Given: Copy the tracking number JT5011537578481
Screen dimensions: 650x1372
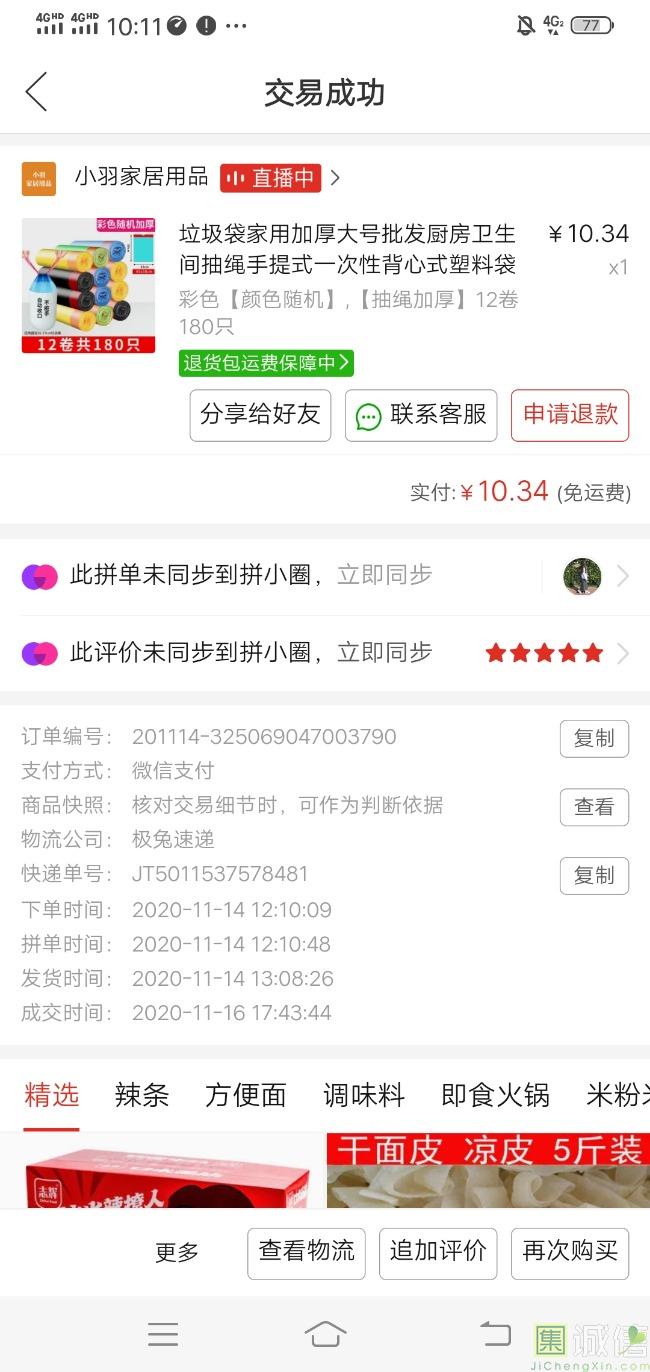Looking at the screenshot, I should tap(594, 876).
